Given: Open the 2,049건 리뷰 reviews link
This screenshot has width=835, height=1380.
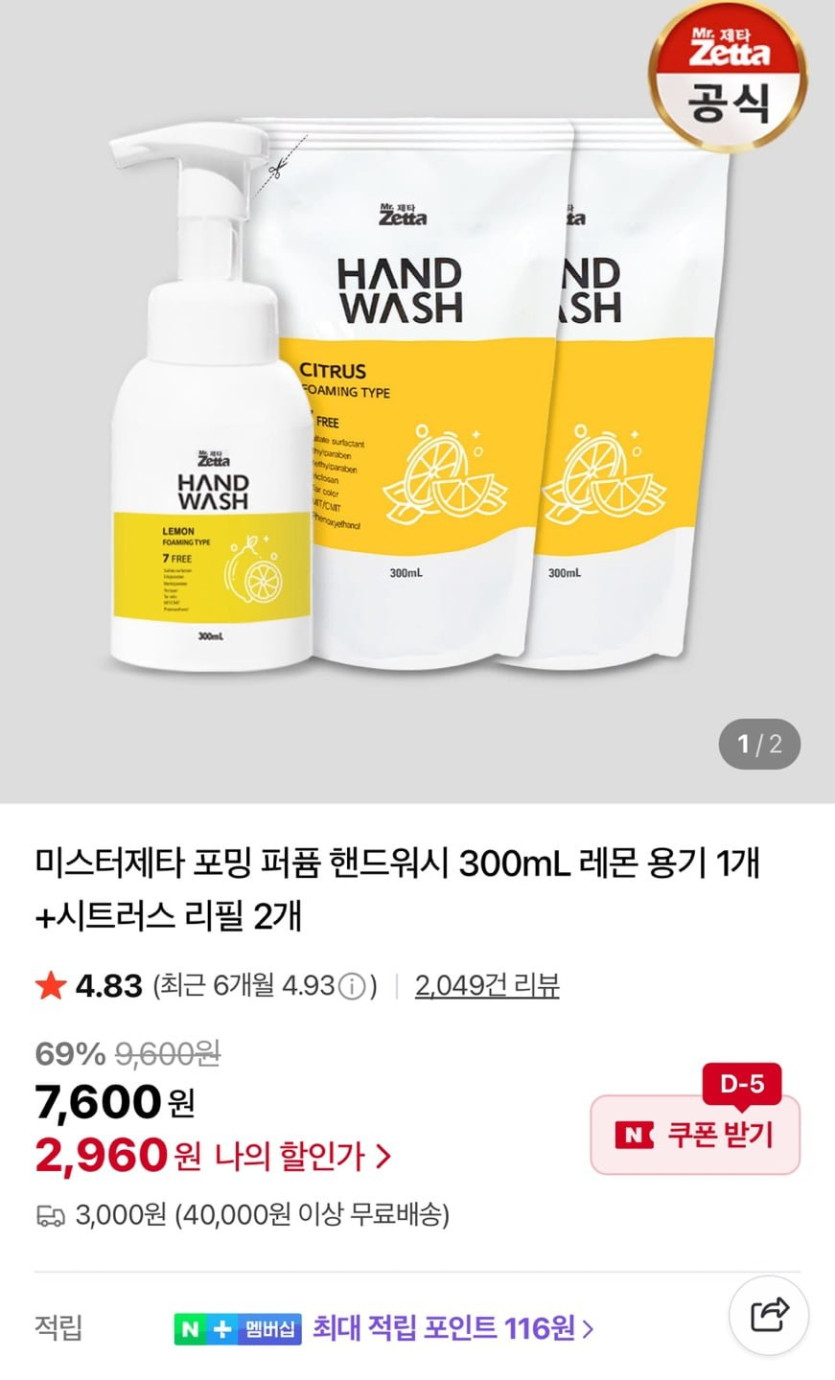Looking at the screenshot, I should point(487,986).
